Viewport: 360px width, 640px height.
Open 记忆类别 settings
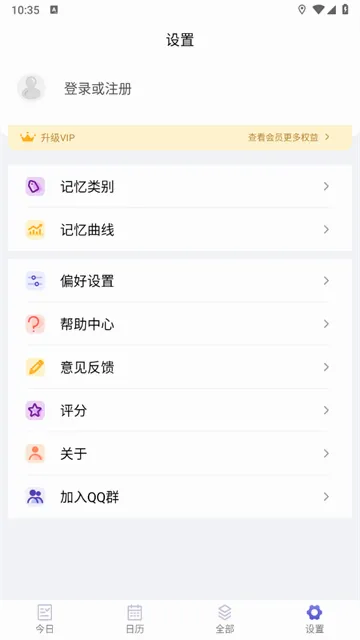180,187
